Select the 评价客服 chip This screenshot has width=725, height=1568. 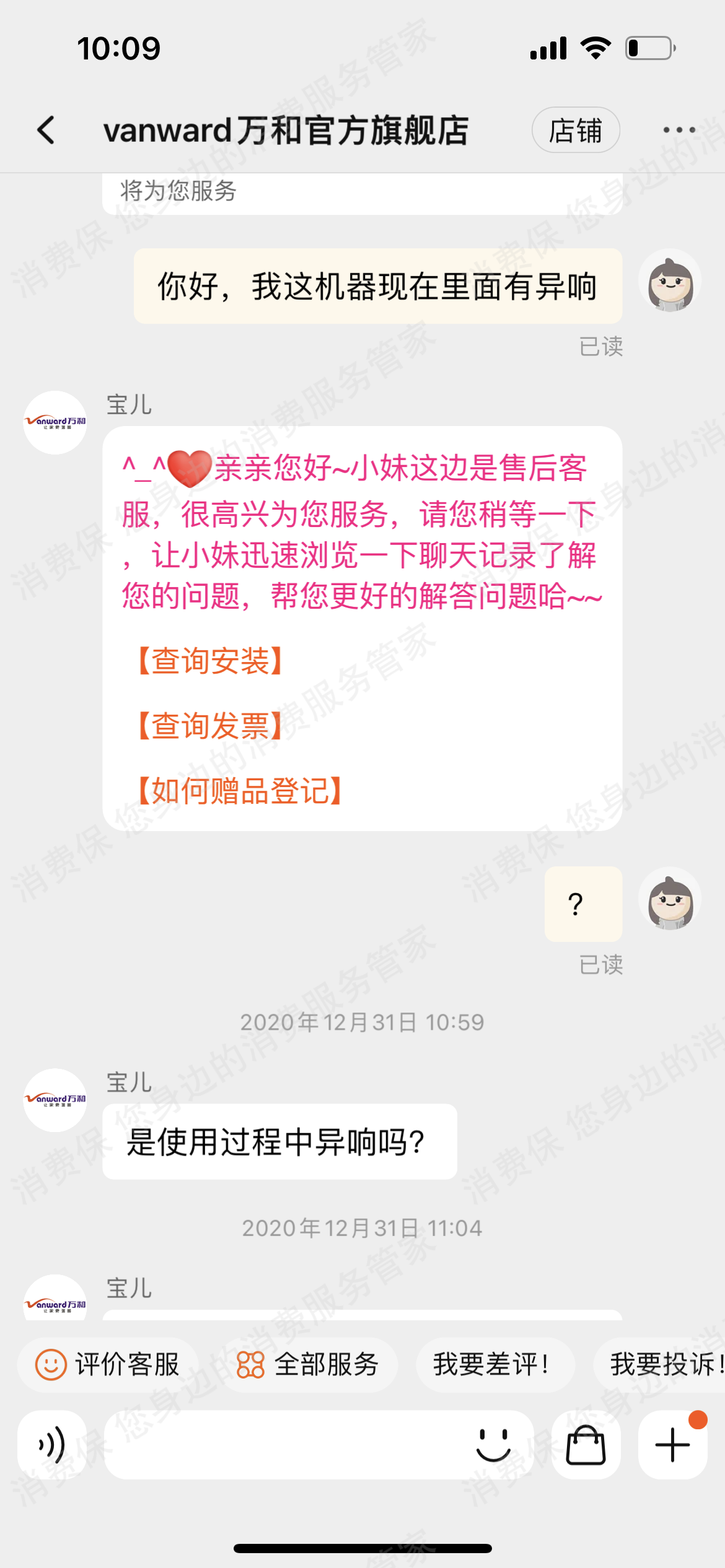tap(108, 1364)
